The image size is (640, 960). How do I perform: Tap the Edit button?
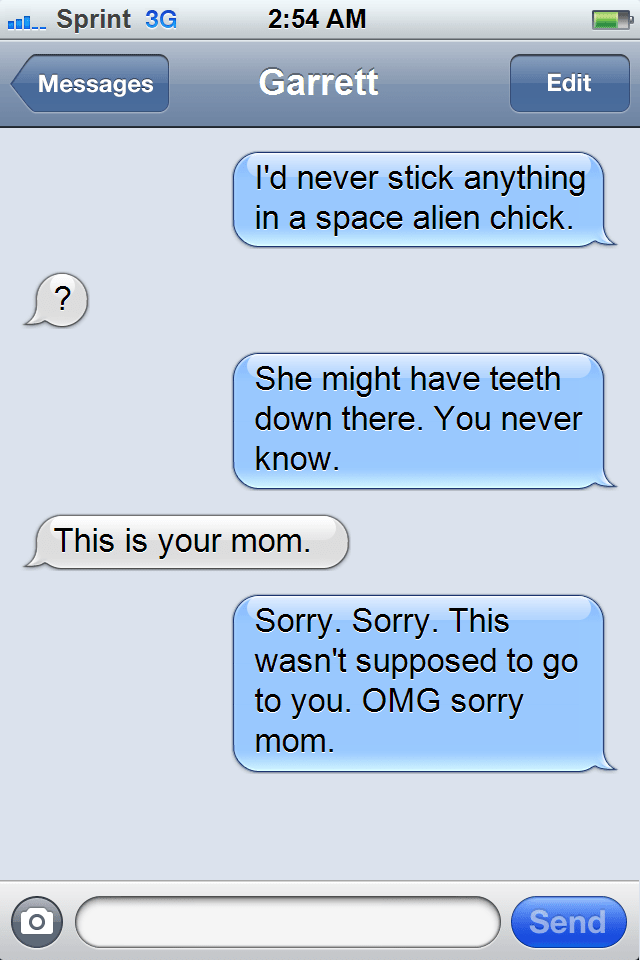[568, 84]
